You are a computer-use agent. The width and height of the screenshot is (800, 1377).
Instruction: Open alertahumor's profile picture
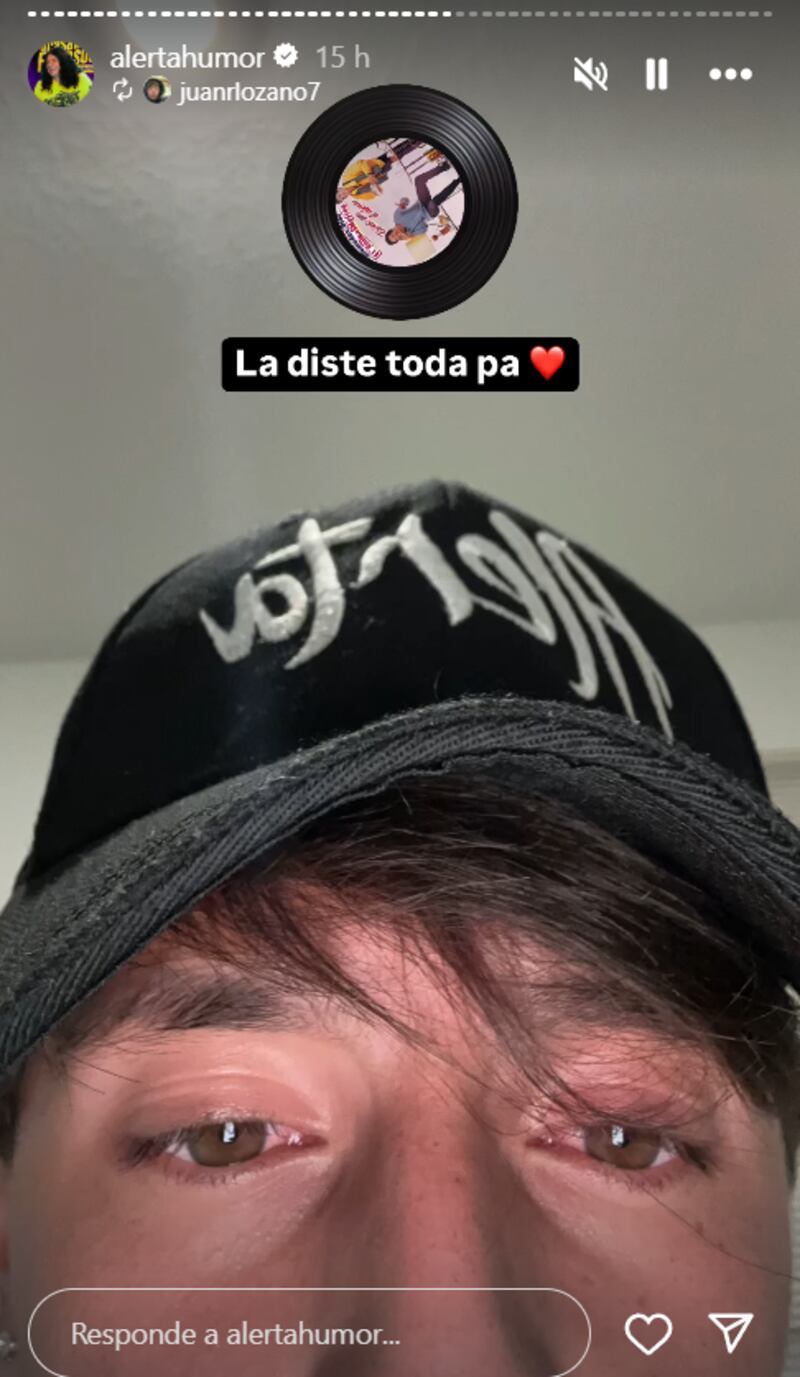[60, 73]
